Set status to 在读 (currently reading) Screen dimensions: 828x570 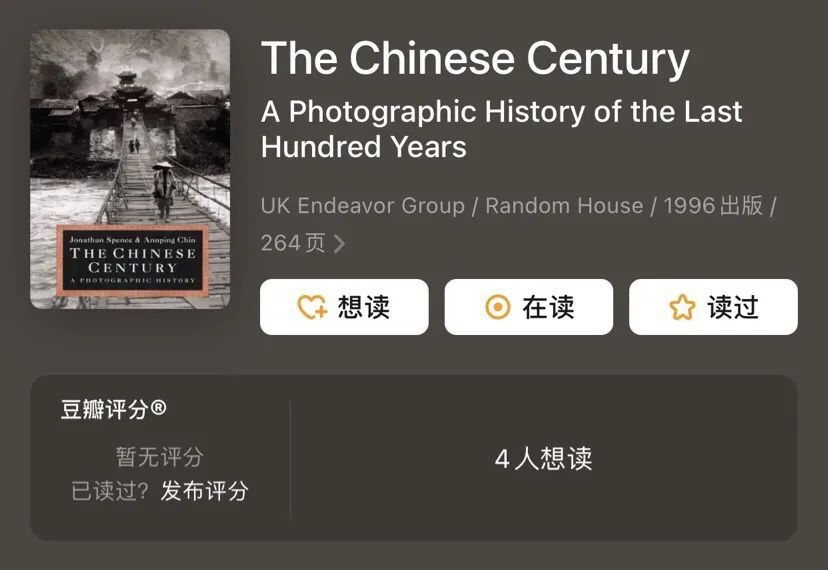(528, 307)
